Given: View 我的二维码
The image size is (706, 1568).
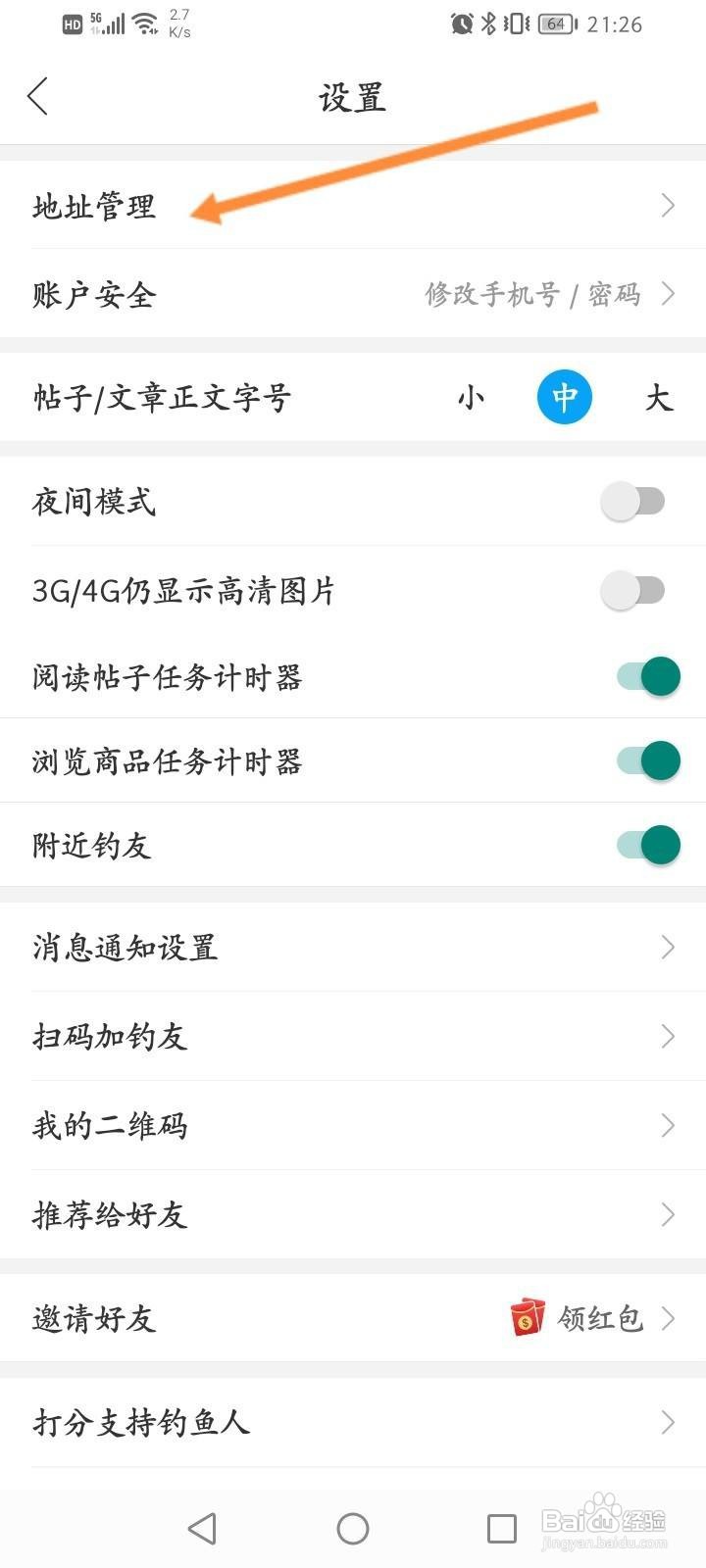Looking at the screenshot, I should (353, 1125).
